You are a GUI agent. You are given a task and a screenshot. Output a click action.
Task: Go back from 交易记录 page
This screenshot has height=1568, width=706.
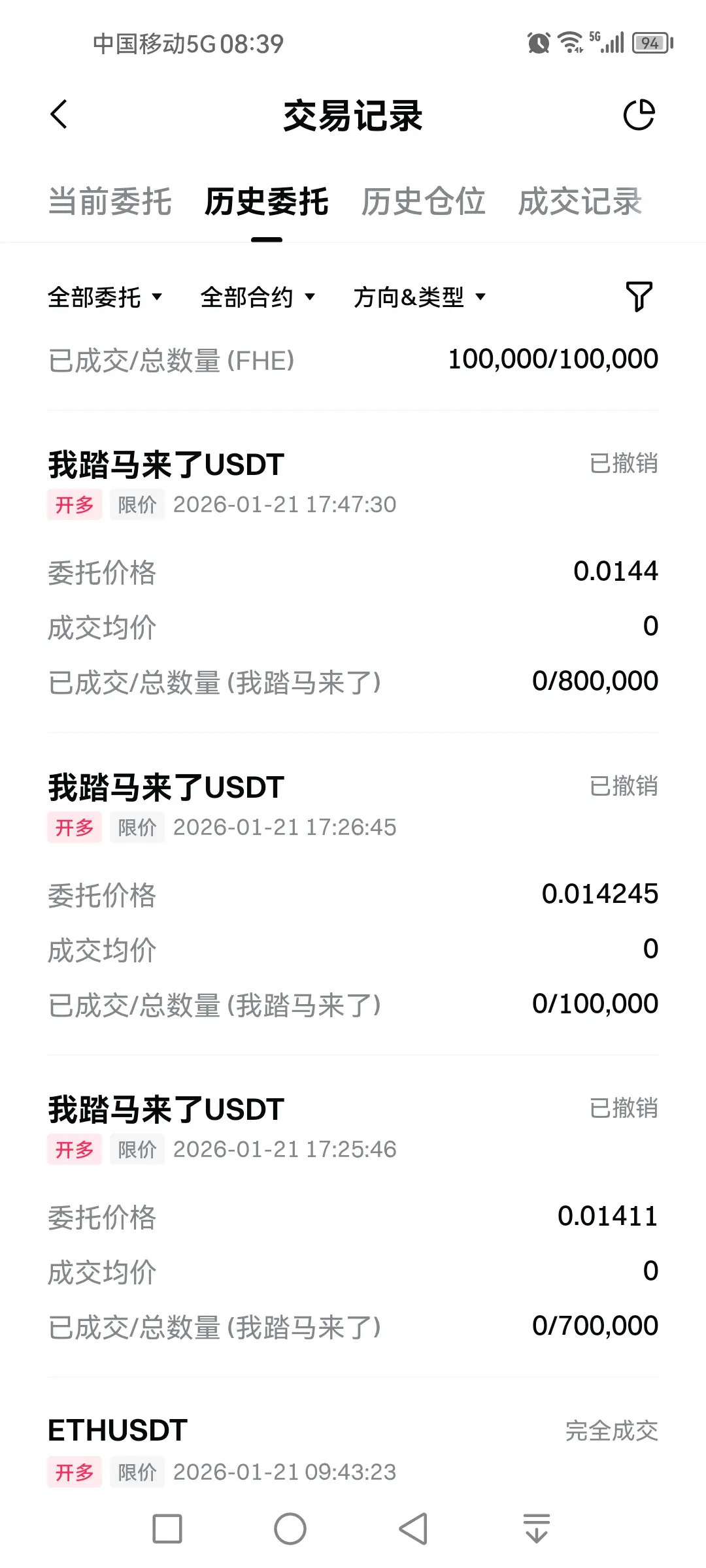coord(59,115)
